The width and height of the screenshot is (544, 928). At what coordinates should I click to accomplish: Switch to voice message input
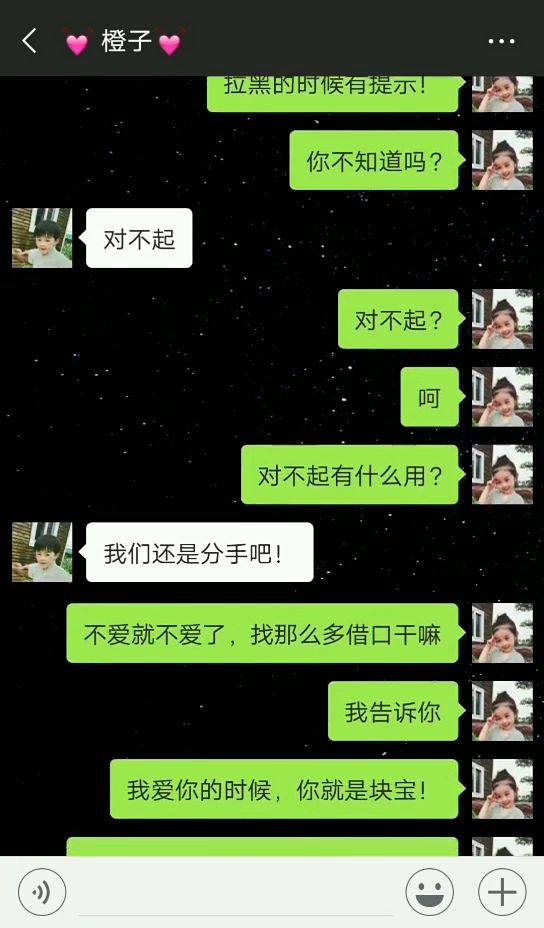[42, 892]
